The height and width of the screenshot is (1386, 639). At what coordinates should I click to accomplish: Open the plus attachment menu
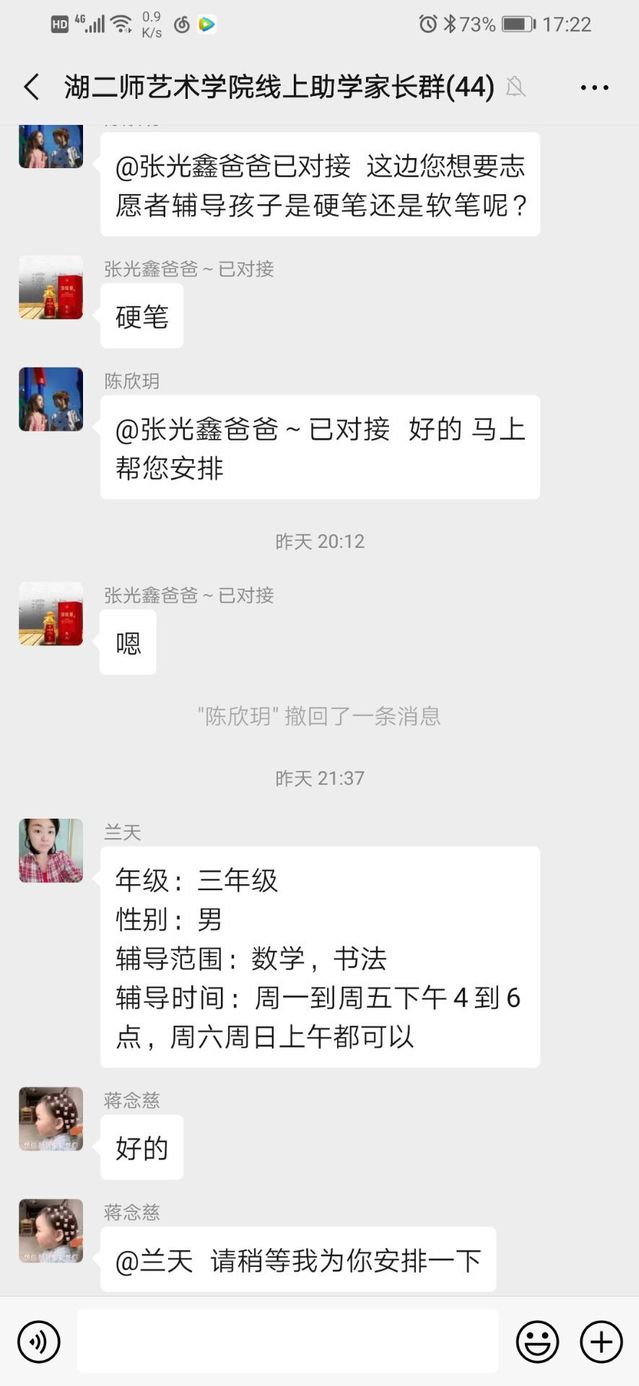[x=601, y=1341]
